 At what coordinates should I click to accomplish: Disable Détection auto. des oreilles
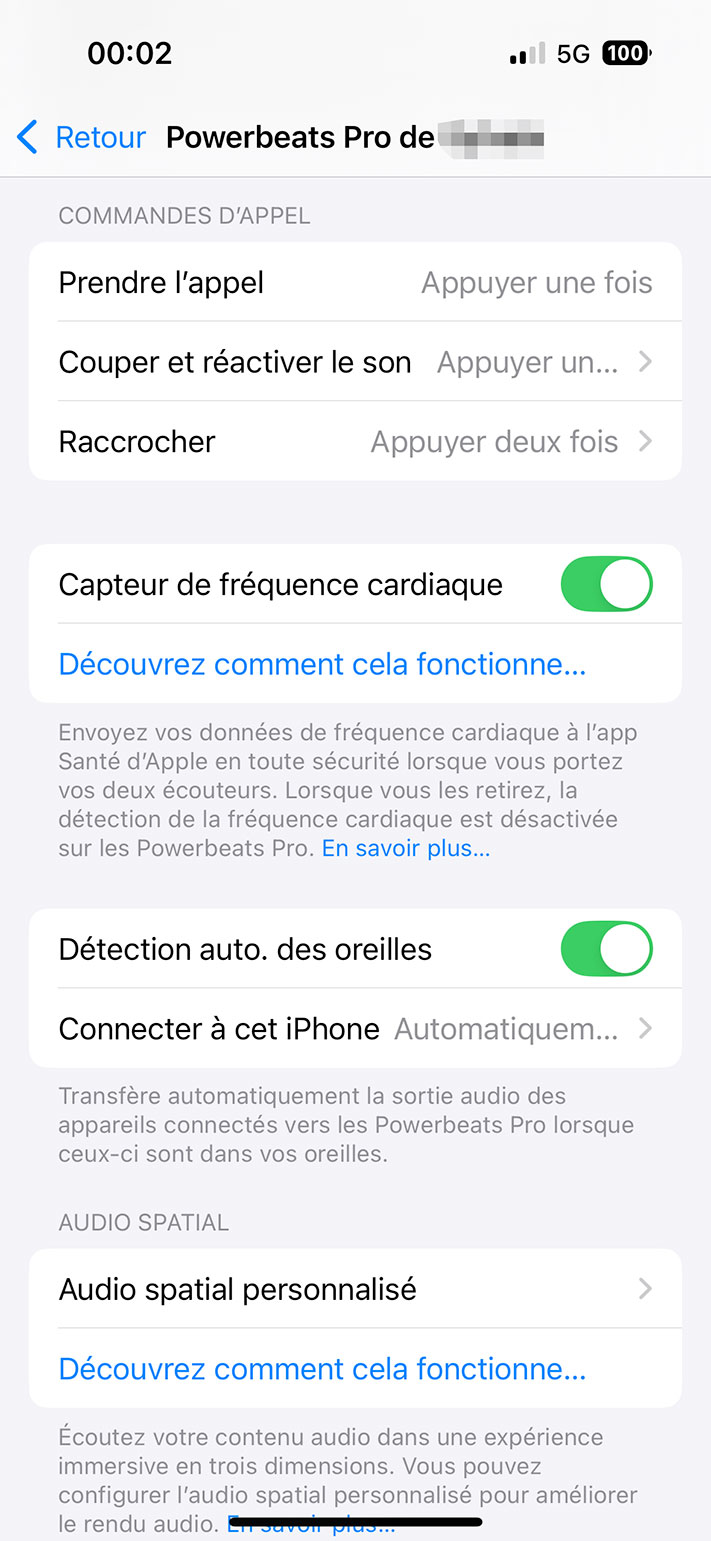(606, 949)
